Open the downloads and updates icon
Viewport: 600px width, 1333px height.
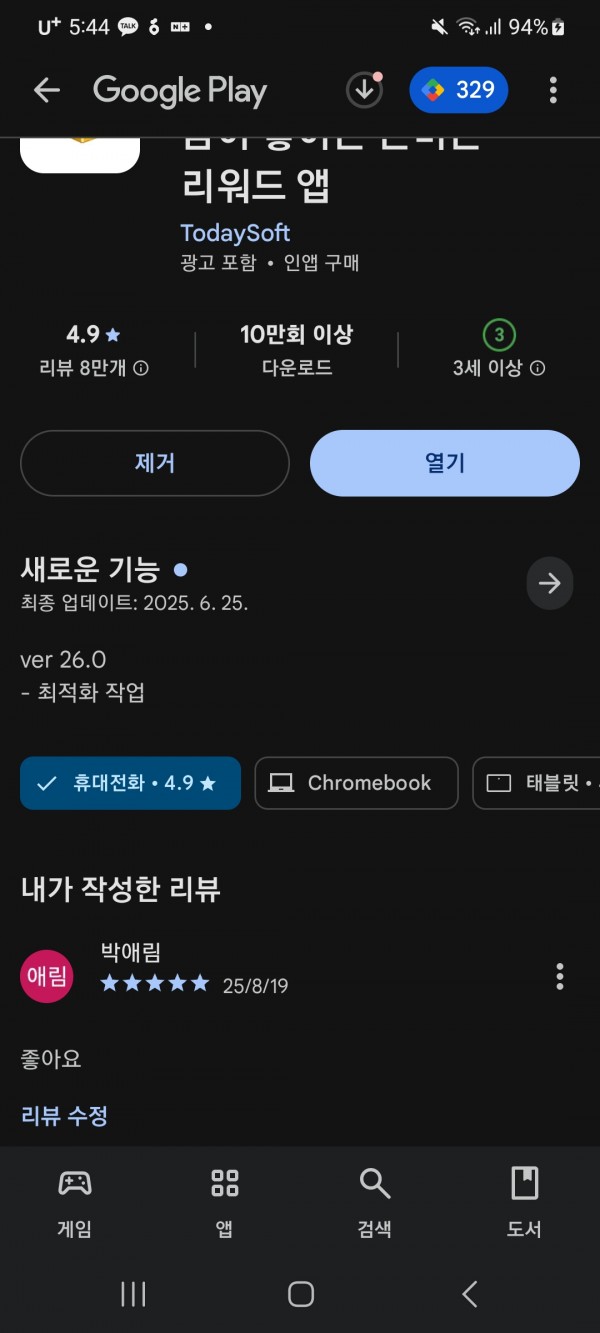coord(365,90)
